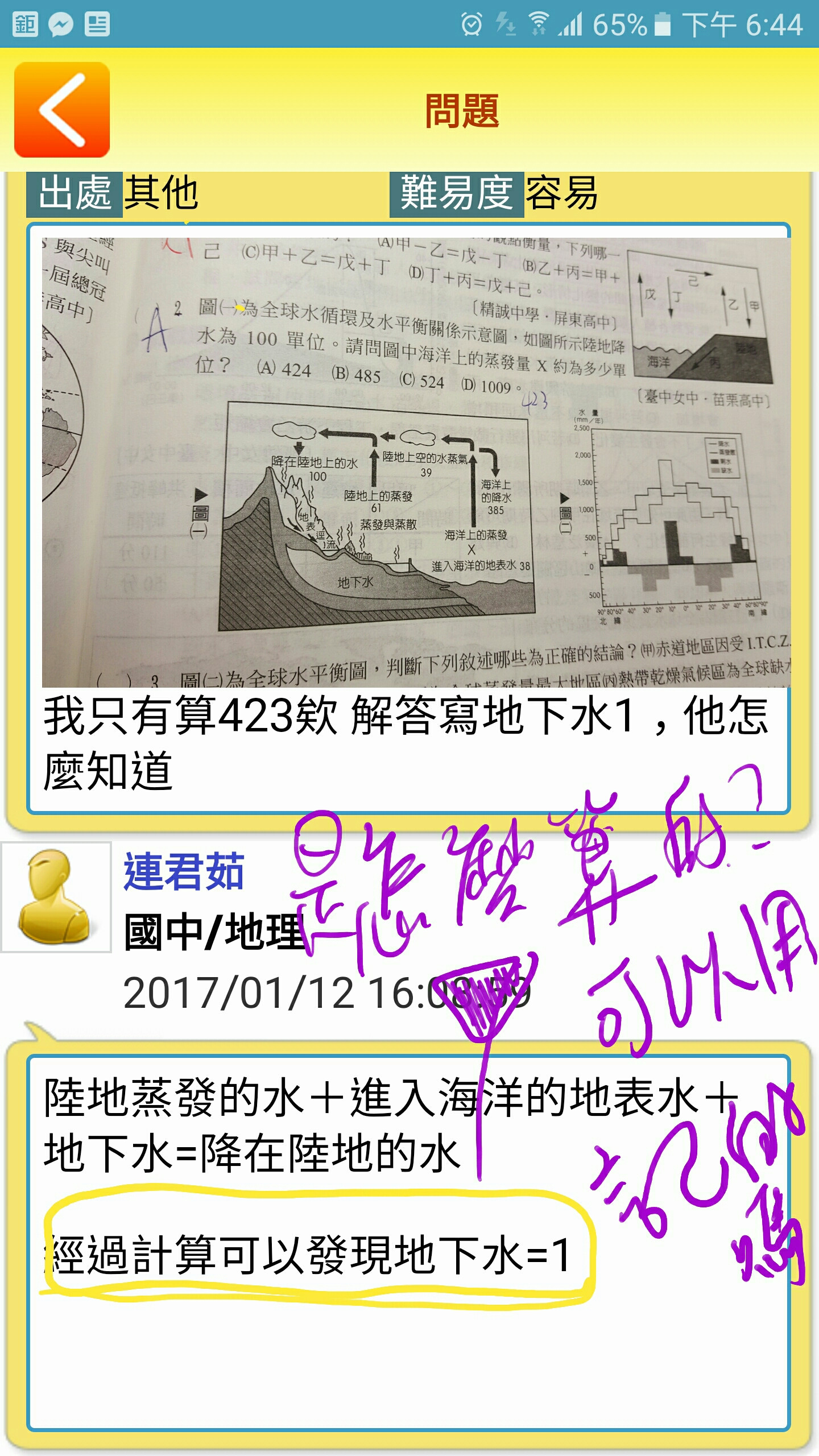Open the textbook question photo
819x1456 pixels.
pos(415,462)
